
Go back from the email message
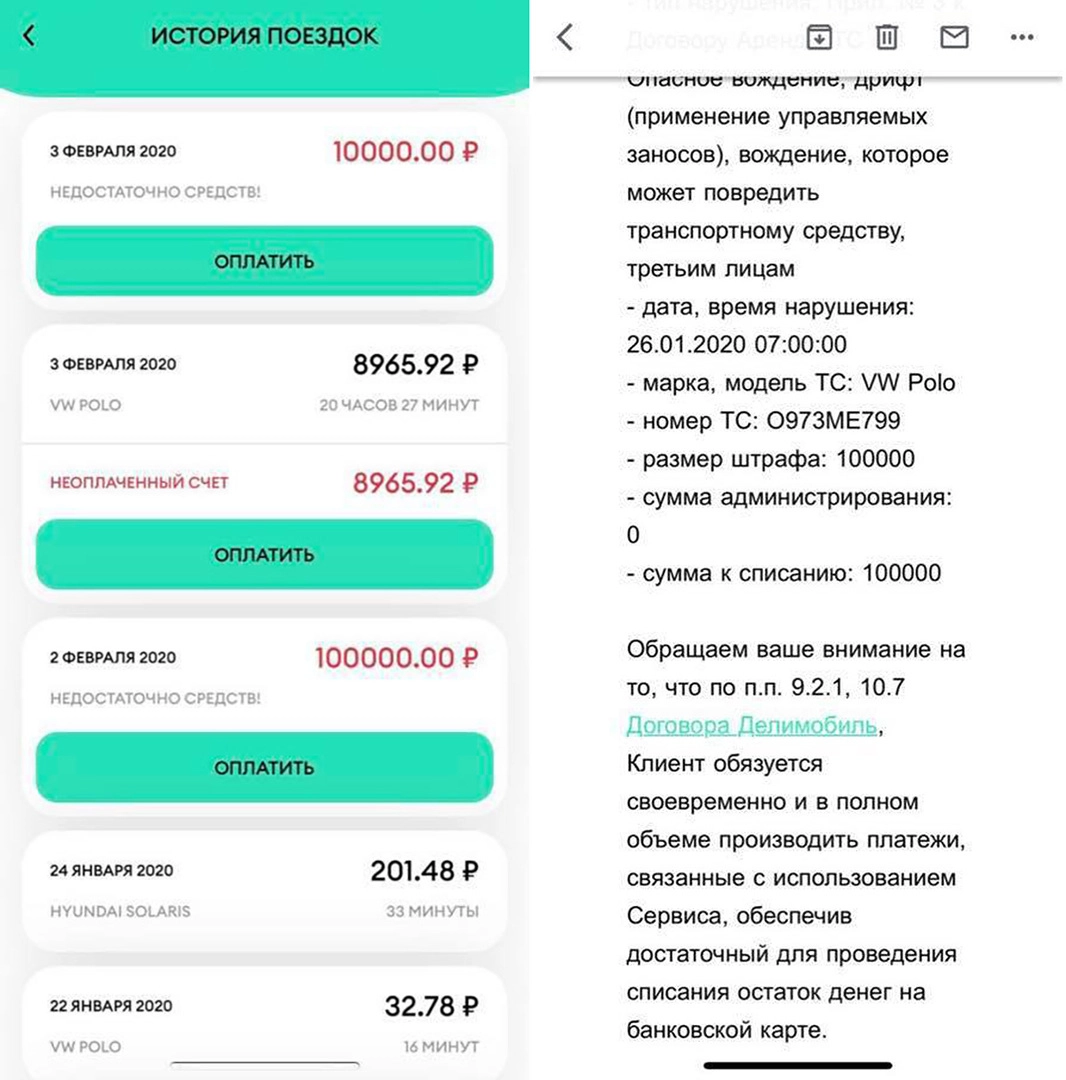tap(565, 38)
